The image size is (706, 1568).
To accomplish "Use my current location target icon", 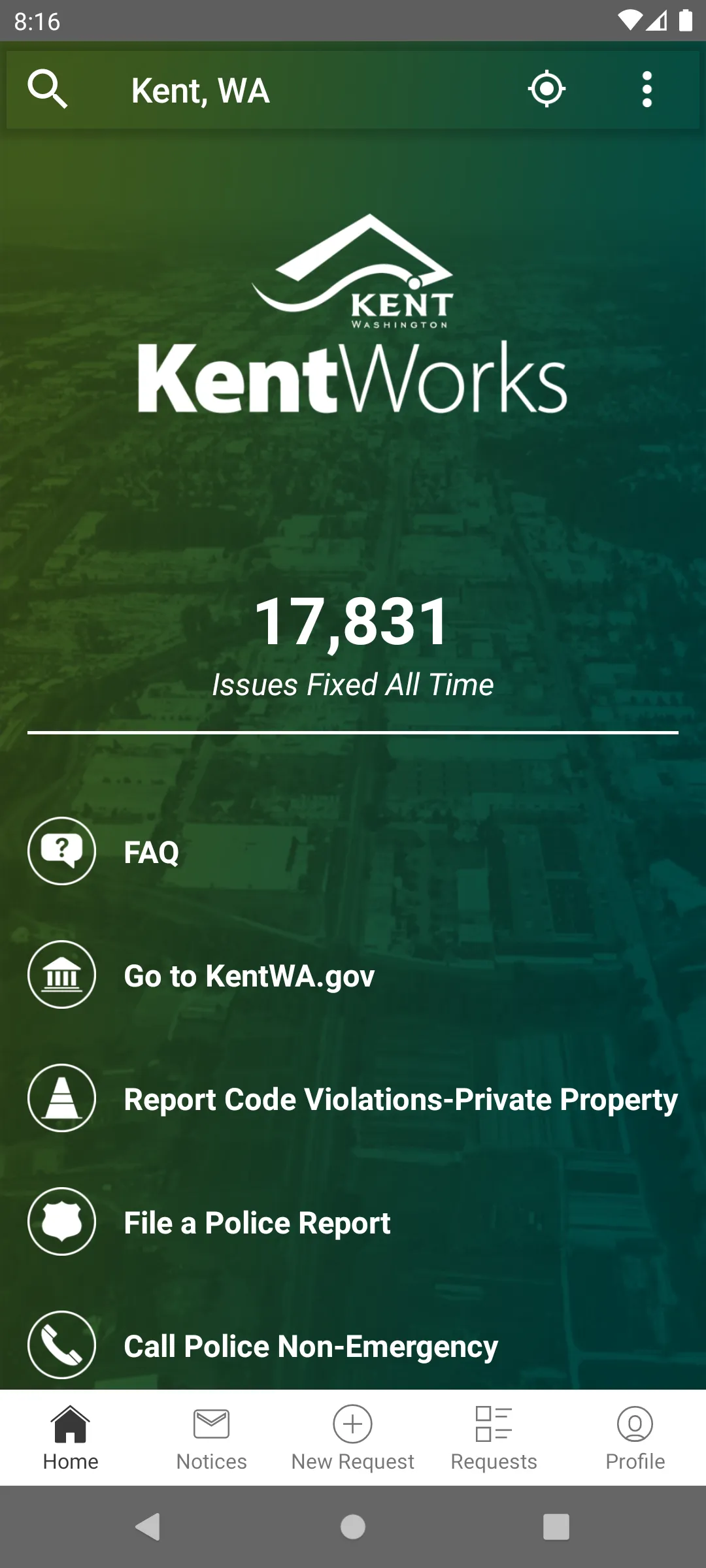I will pyautogui.click(x=546, y=90).
